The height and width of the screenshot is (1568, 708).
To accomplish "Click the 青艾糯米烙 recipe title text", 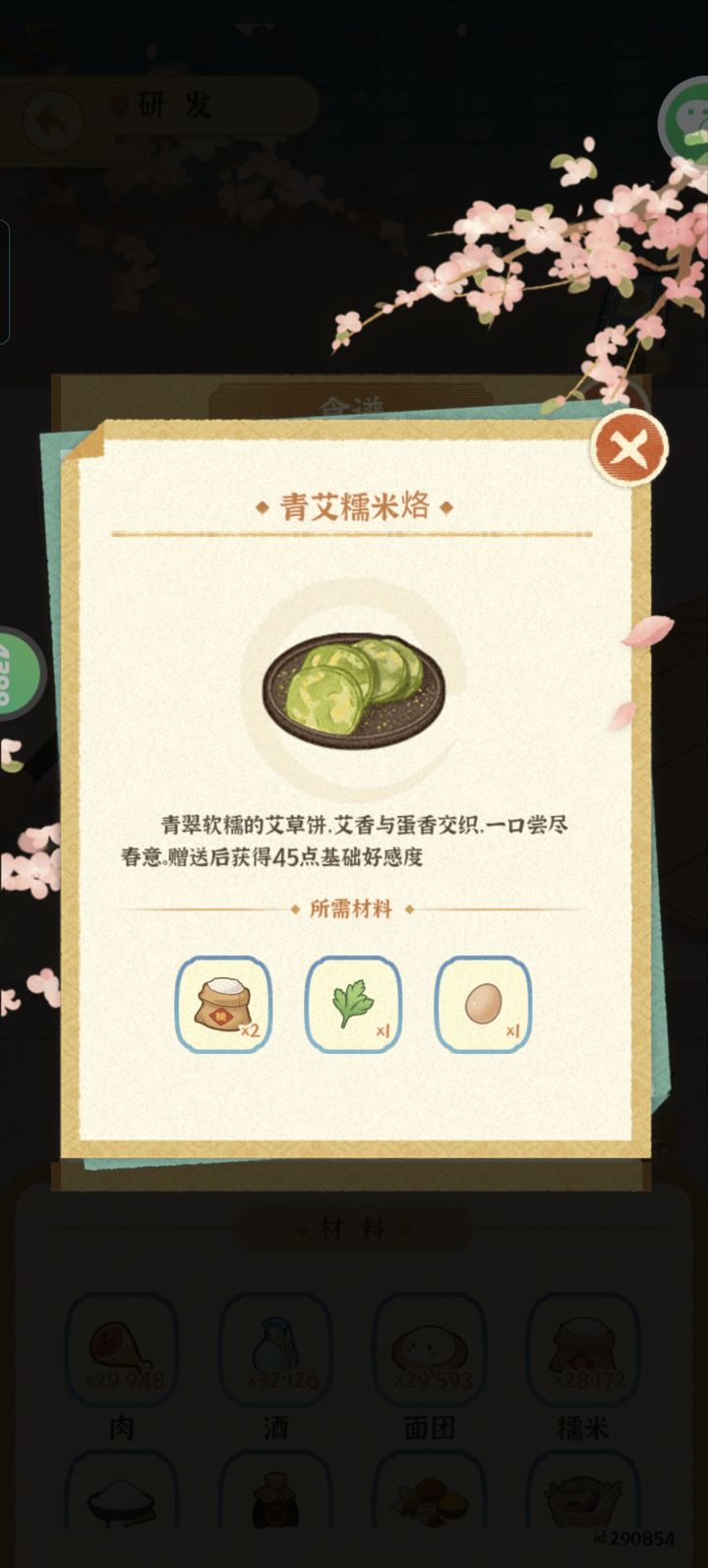I will point(354,505).
